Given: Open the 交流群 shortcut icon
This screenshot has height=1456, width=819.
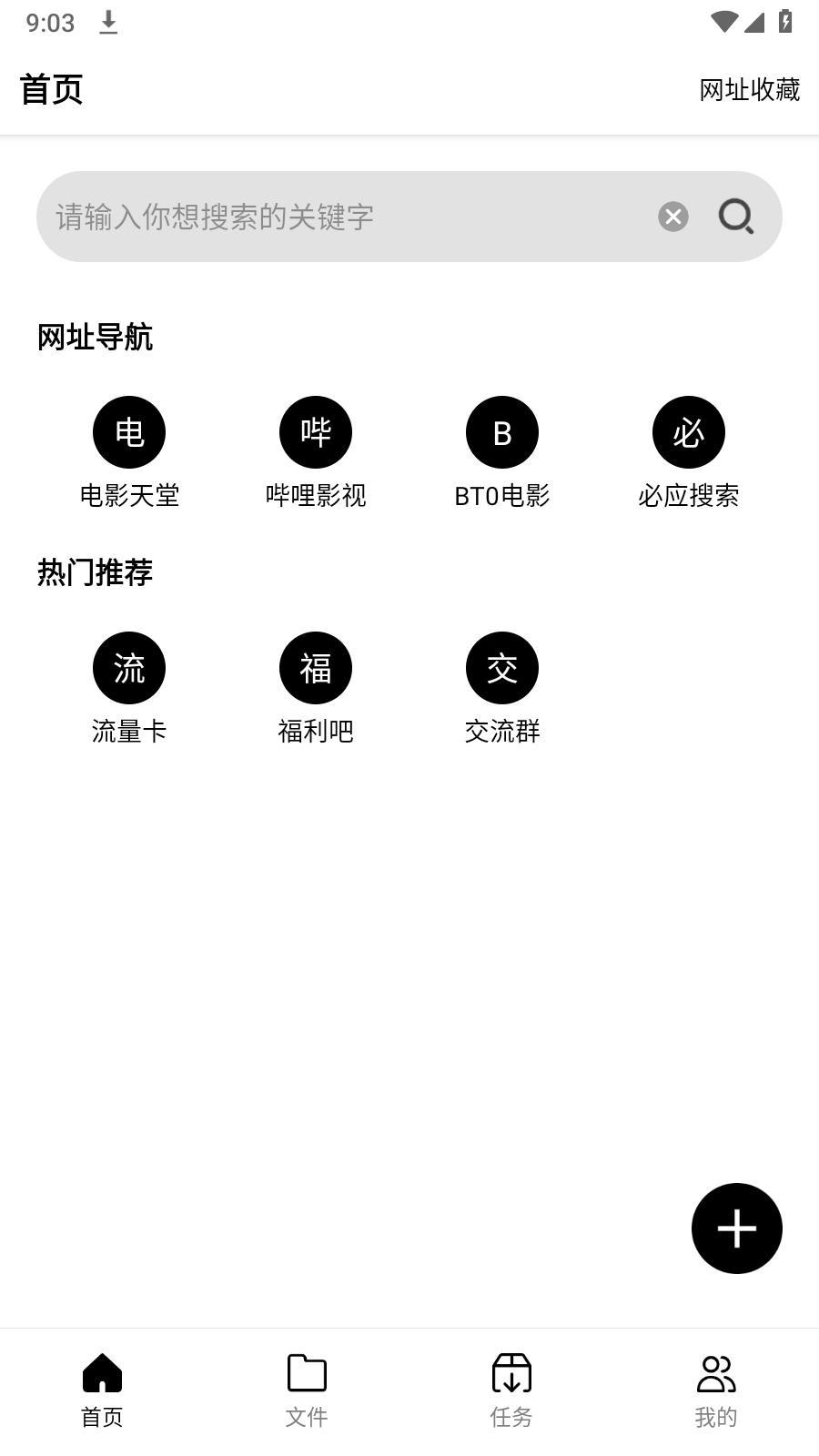Looking at the screenshot, I should click(501, 667).
